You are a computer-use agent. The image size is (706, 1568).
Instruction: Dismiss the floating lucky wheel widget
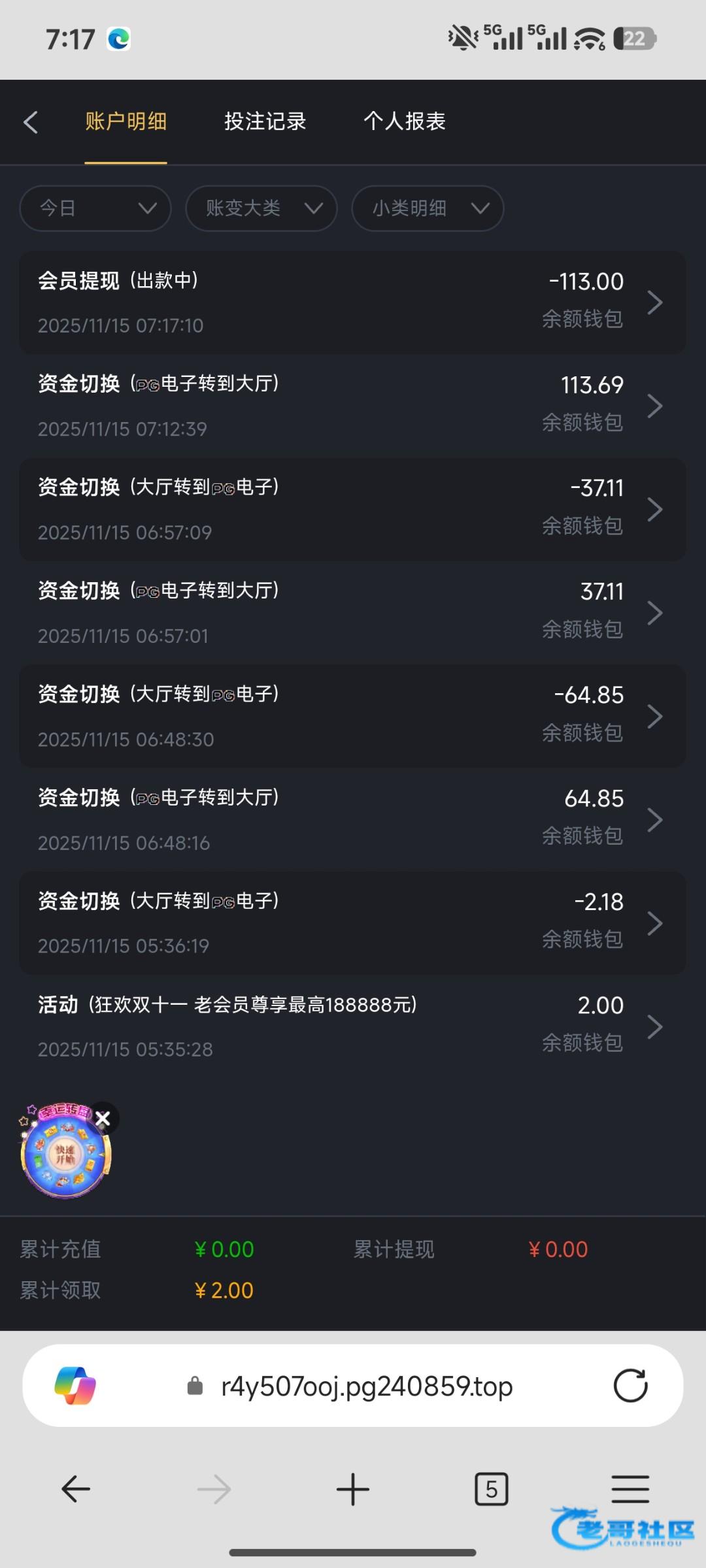pyautogui.click(x=103, y=1119)
